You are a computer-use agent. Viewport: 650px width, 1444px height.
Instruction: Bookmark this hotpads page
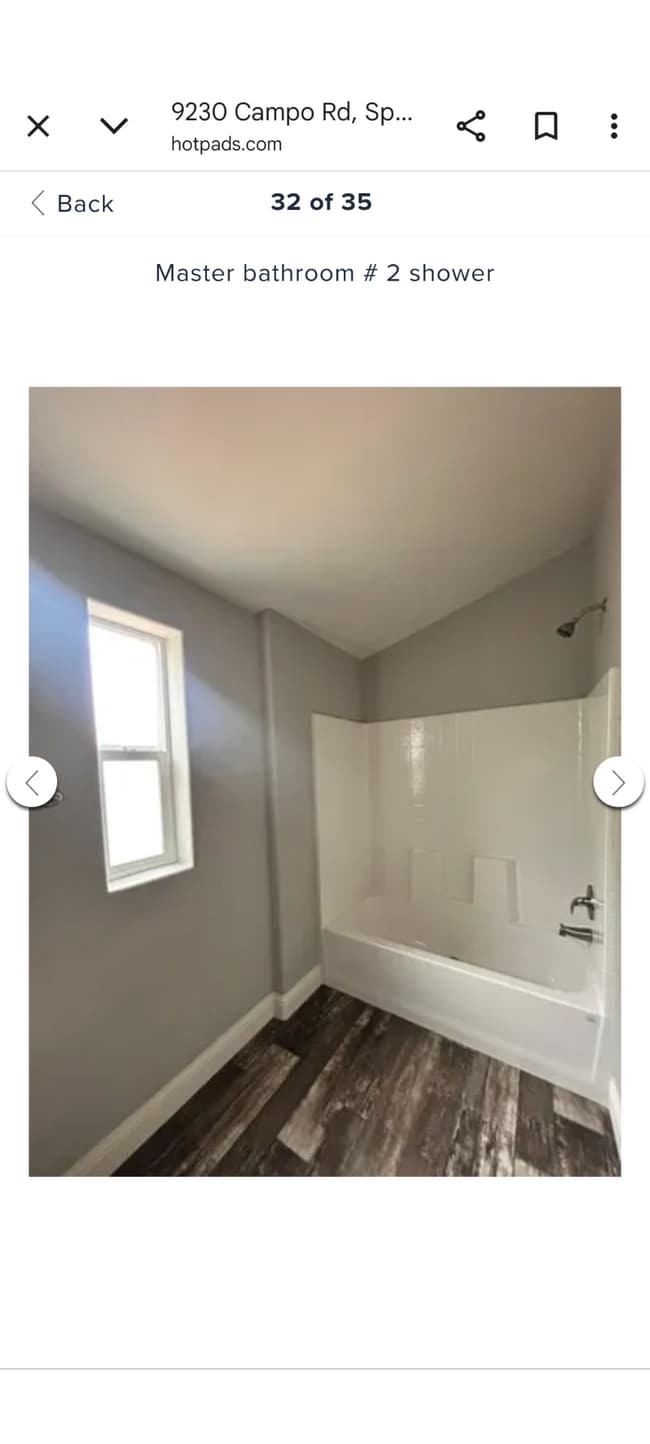click(545, 126)
